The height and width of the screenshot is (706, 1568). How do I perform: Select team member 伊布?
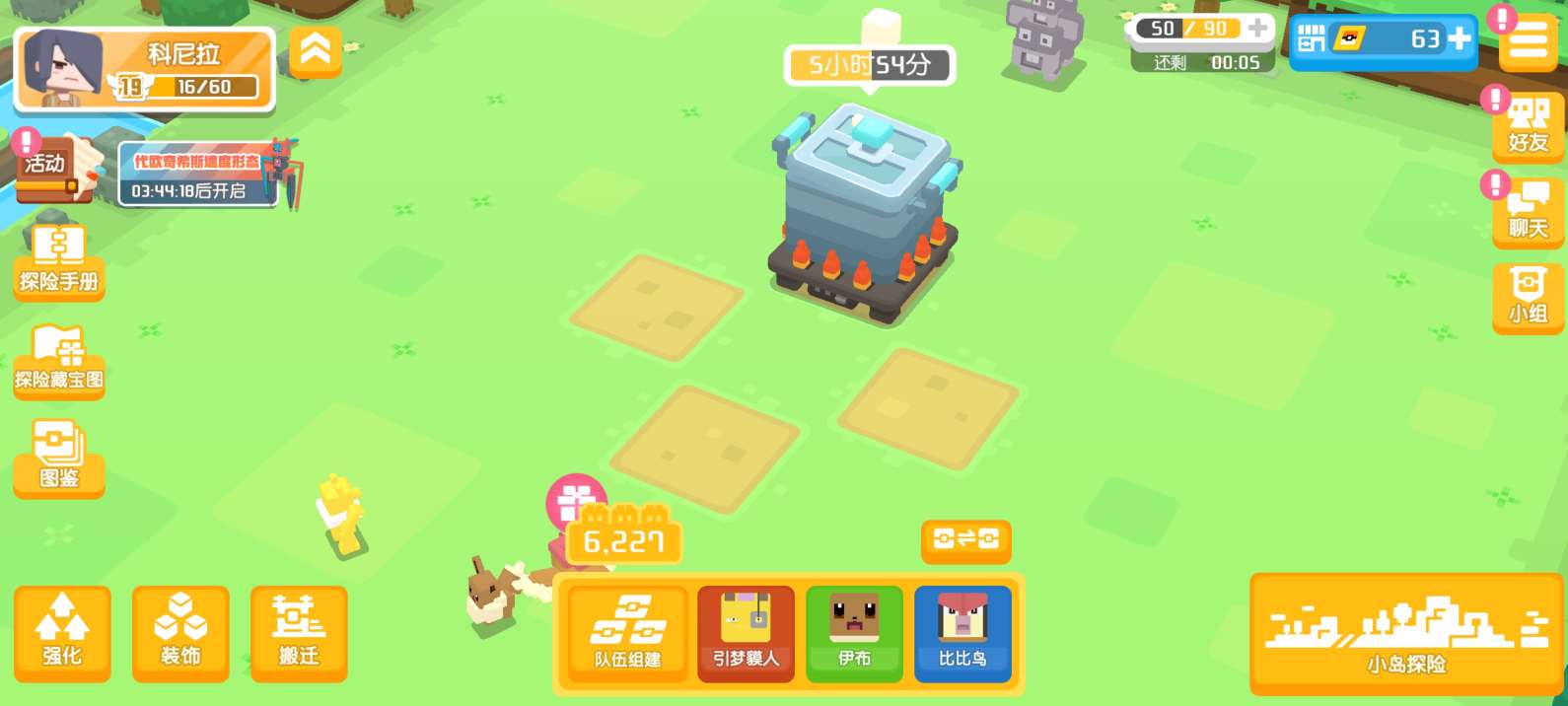point(854,633)
